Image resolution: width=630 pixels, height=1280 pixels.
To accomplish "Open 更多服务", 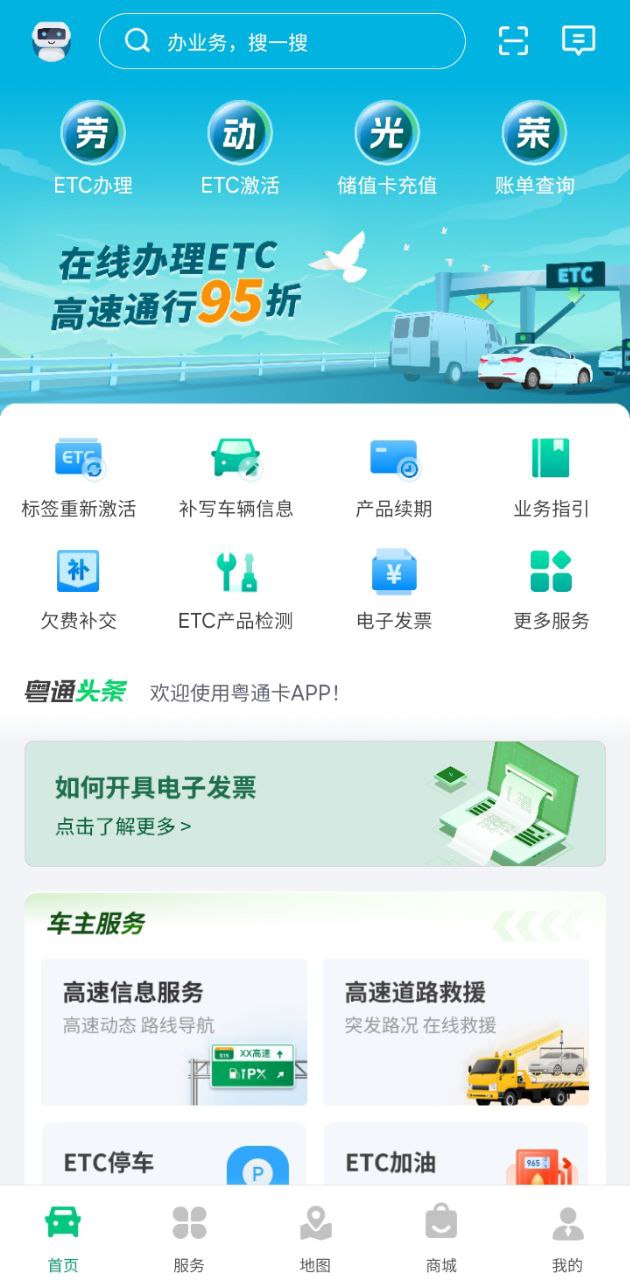I will 551,590.
